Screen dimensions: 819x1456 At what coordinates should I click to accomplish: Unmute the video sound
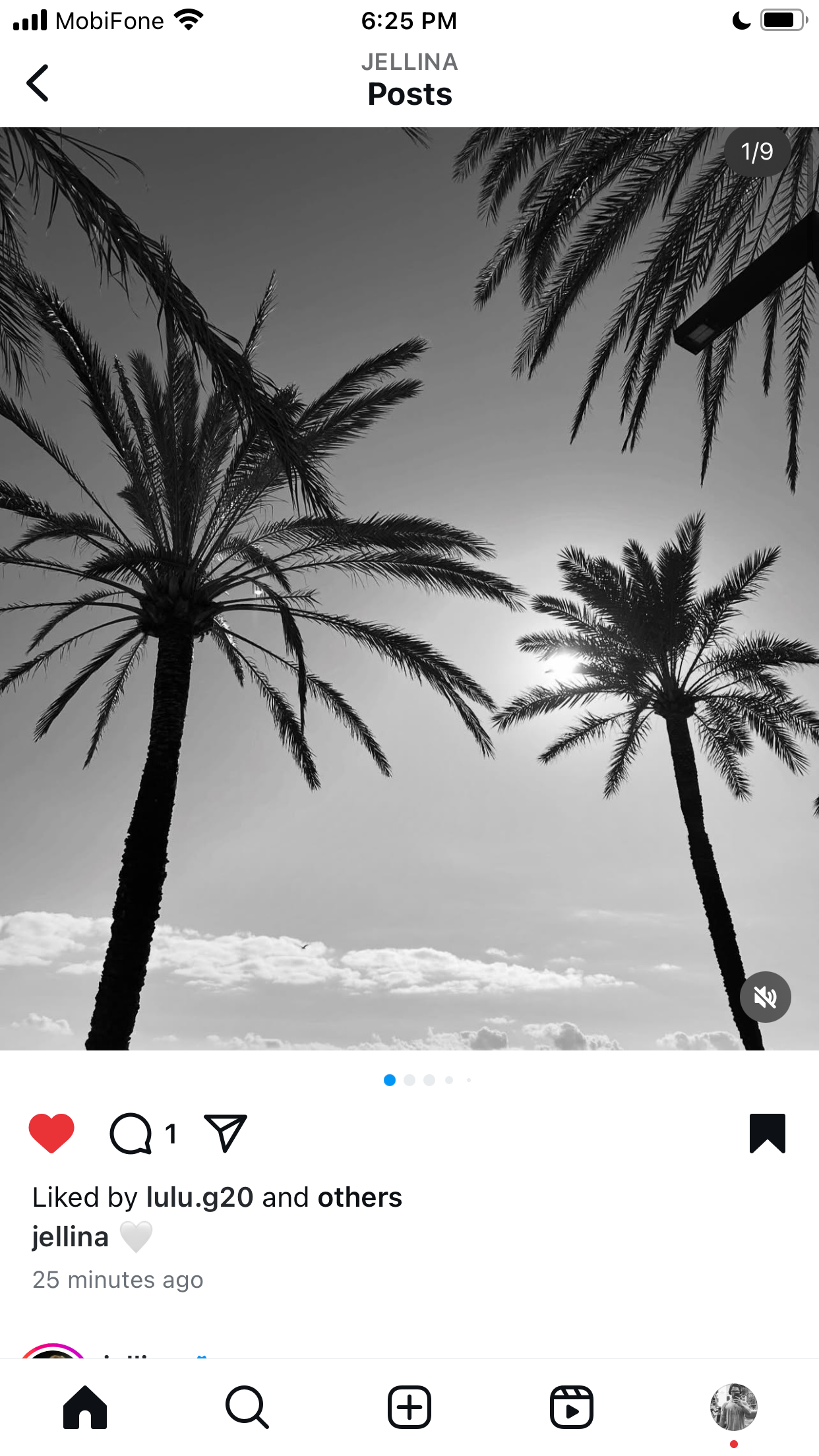[765, 996]
